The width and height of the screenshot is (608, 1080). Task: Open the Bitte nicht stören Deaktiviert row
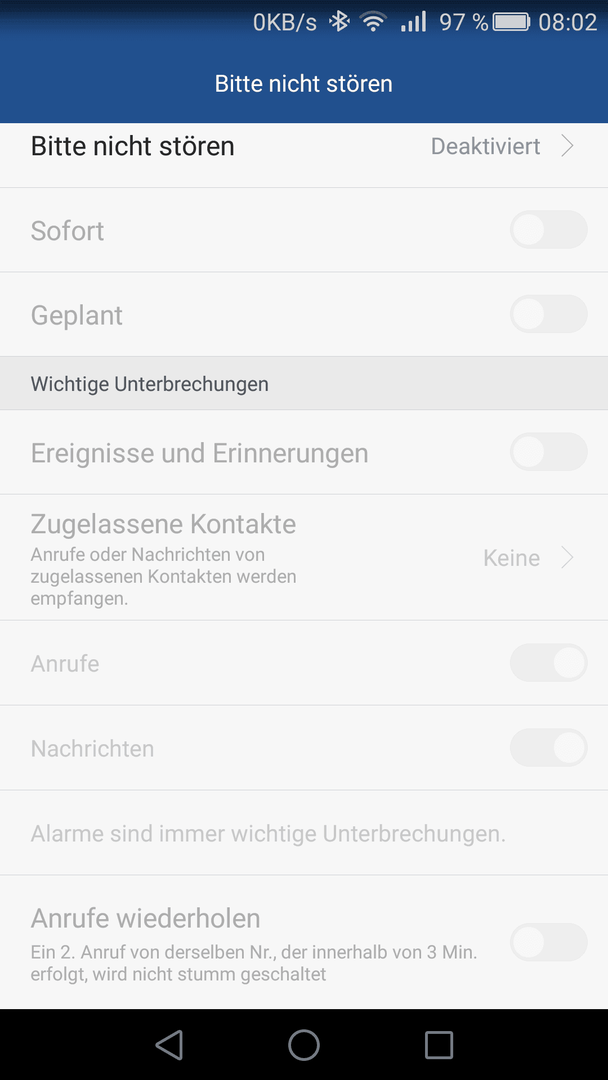304,146
